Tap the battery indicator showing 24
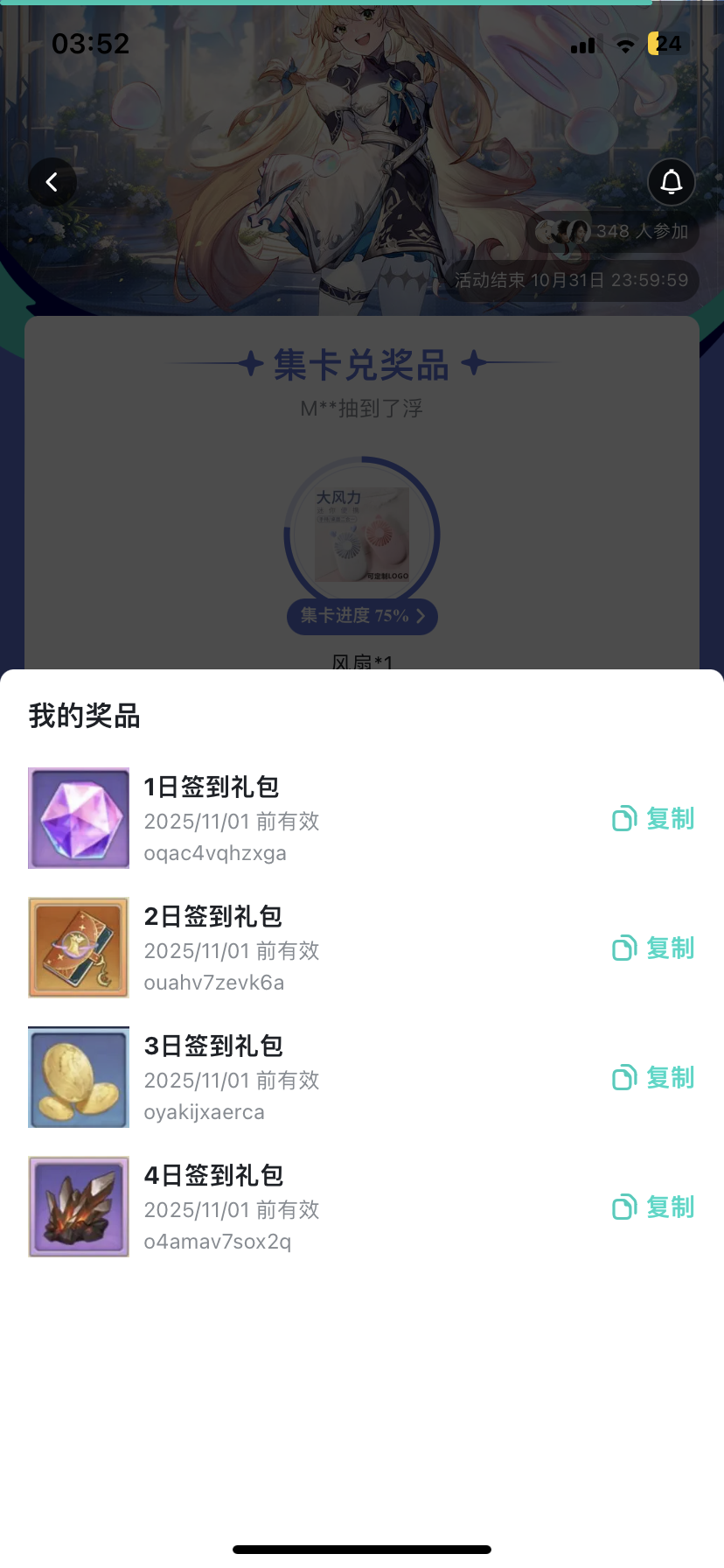This screenshot has height=1568, width=724. (x=666, y=44)
